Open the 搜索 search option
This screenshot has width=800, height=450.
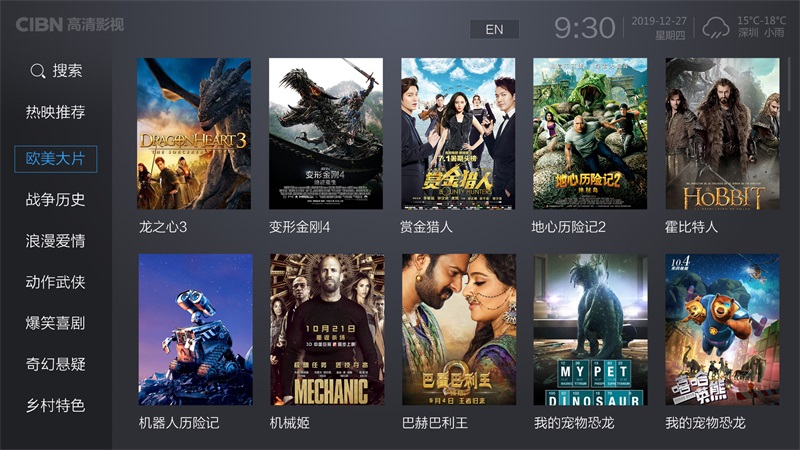pos(56,71)
